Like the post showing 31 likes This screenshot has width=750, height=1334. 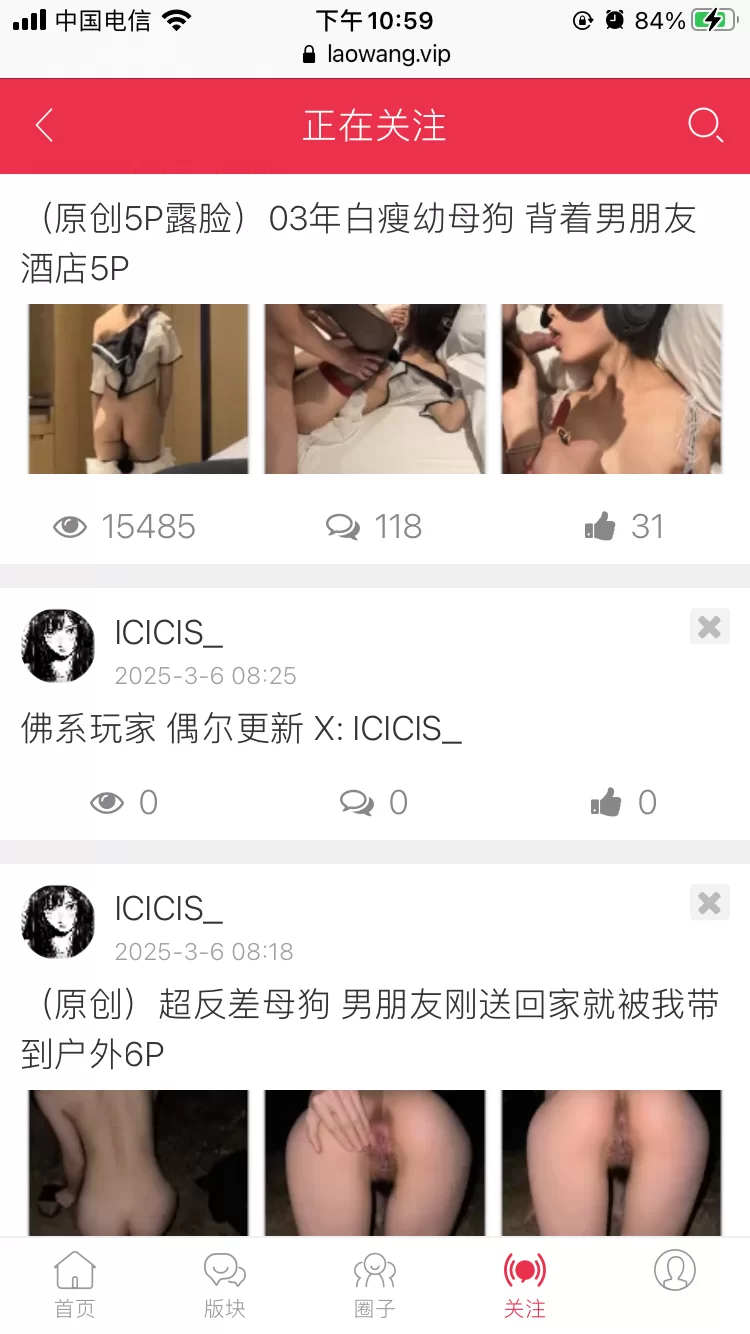tap(601, 526)
